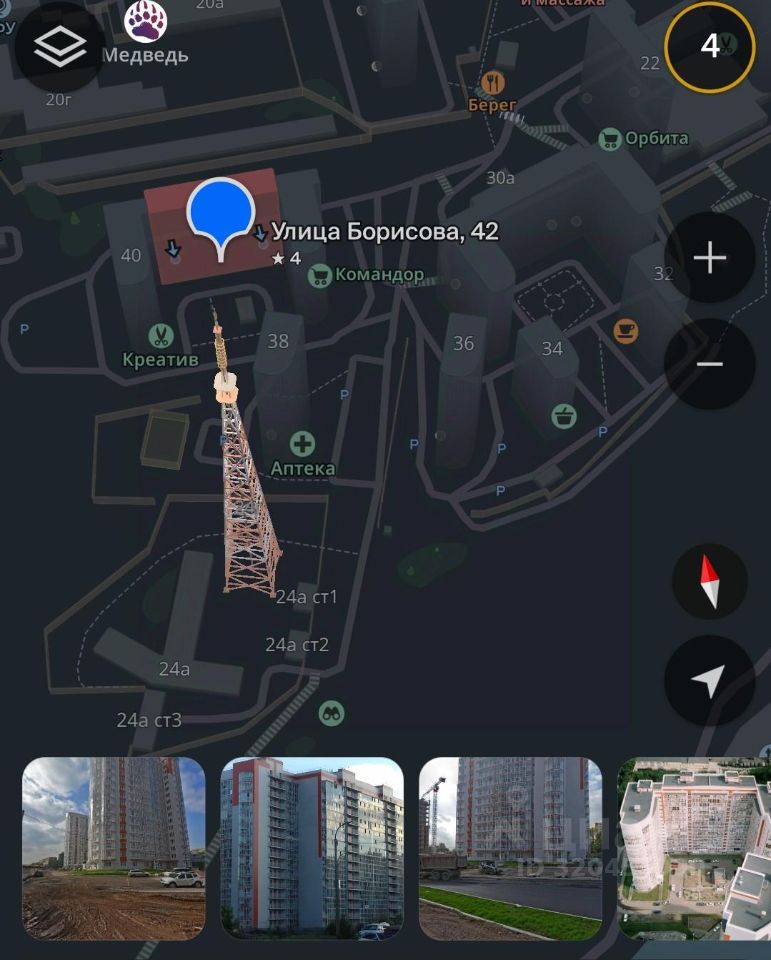Zoom in on the map

pyautogui.click(x=709, y=258)
